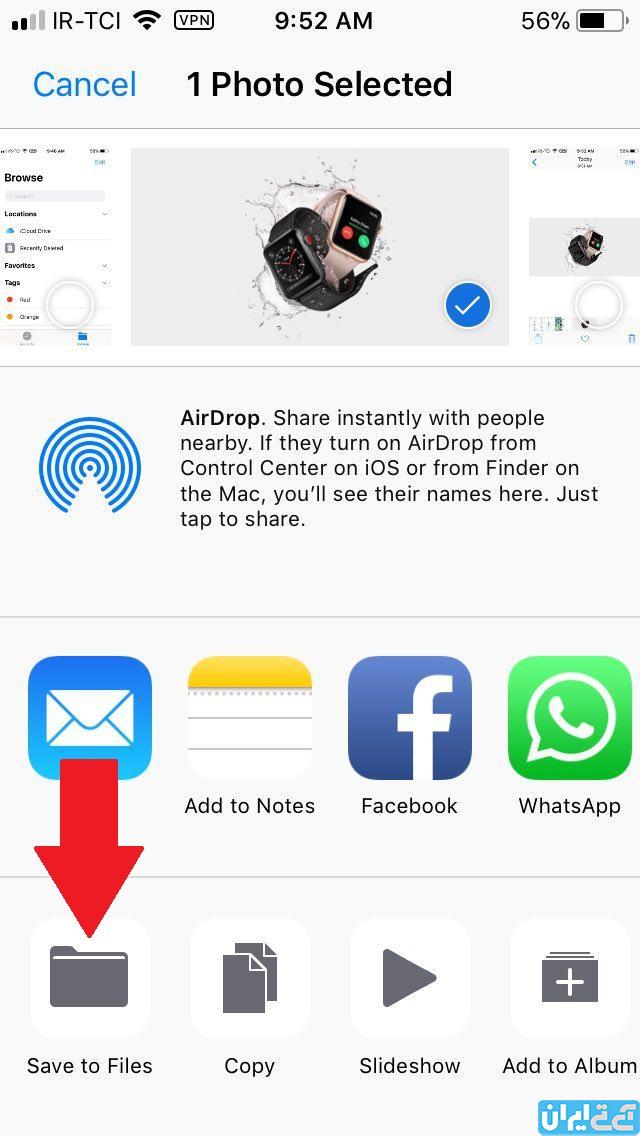Share the photo to Facebook
640x1136 pixels.
click(x=410, y=718)
